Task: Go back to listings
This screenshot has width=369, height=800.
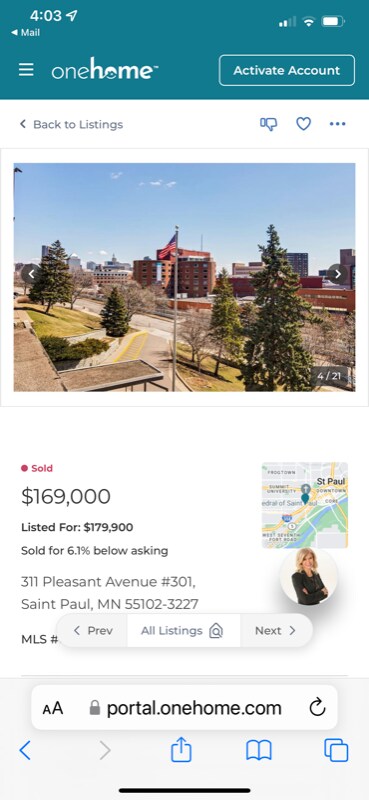Action: click(x=71, y=124)
